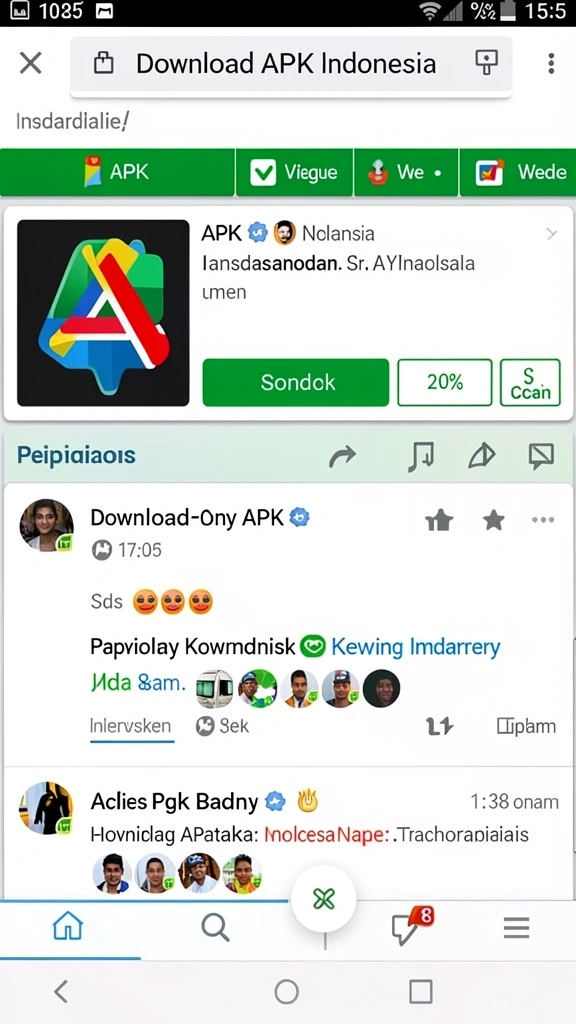This screenshot has height=1024, width=576.
Task: Go to the Home tab in the bottom bar
Action: (x=68, y=927)
